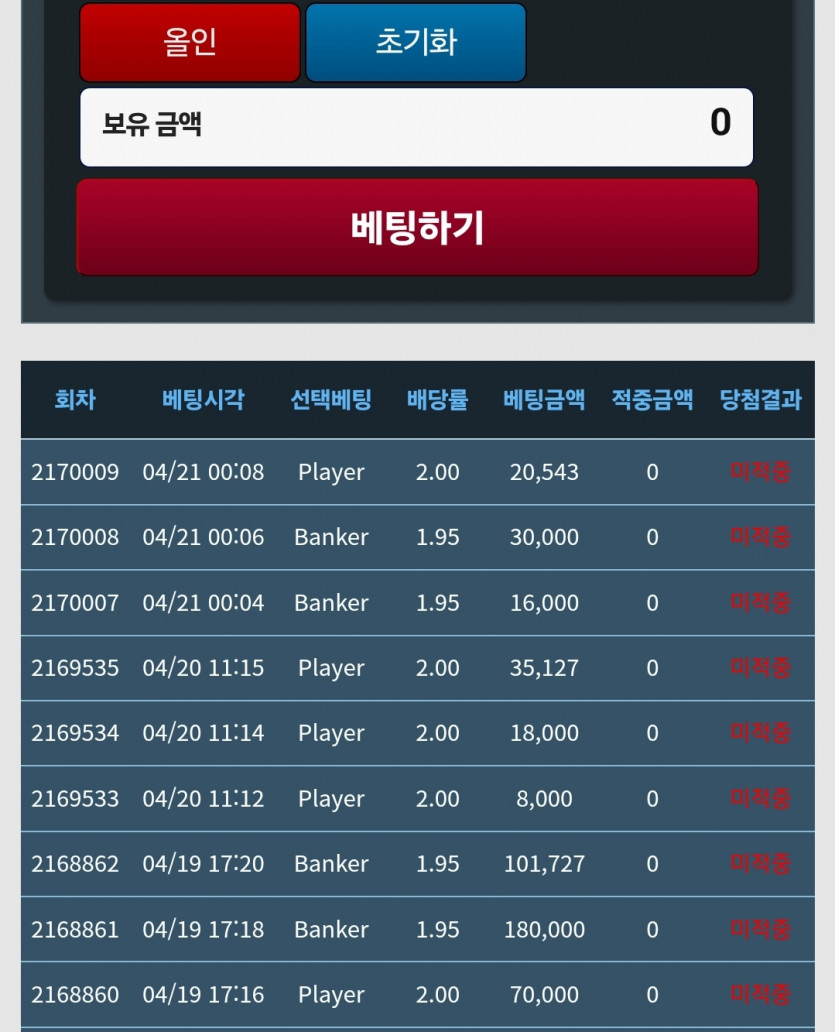
Task: Reset the amount with 초기화
Action: point(415,42)
